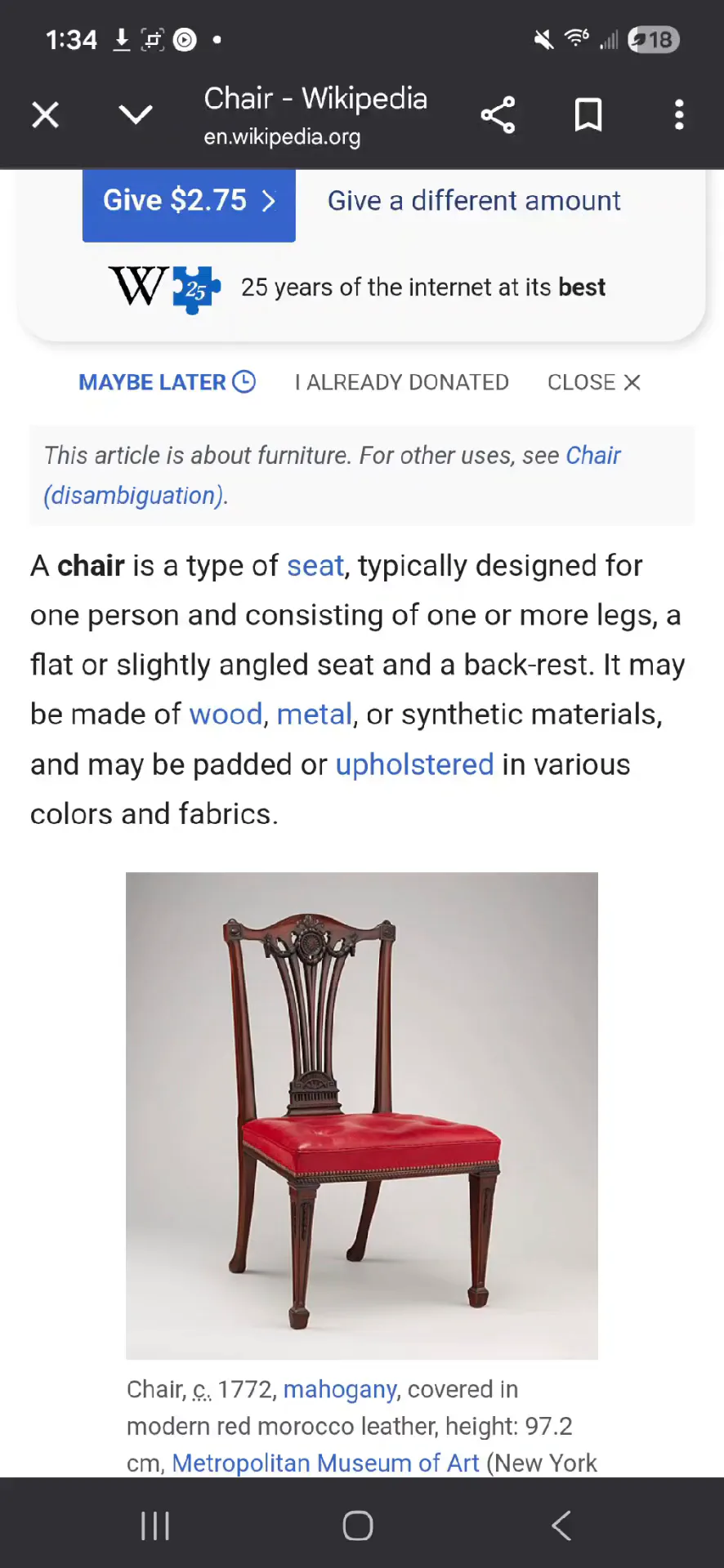This screenshot has width=724, height=1568.
Task: Minimize the browser with the down chevron
Action: pos(136,114)
